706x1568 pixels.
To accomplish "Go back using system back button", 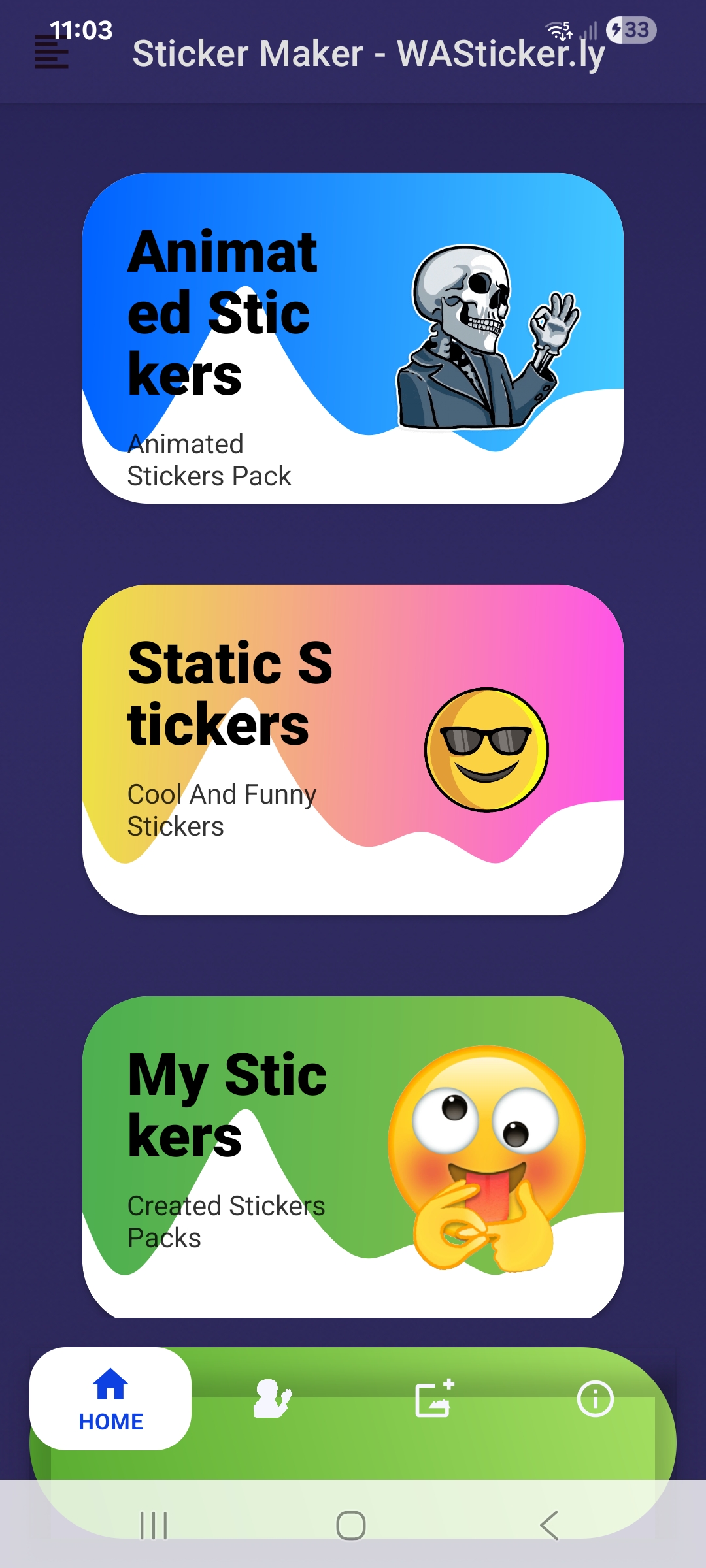I will tap(549, 1526).
